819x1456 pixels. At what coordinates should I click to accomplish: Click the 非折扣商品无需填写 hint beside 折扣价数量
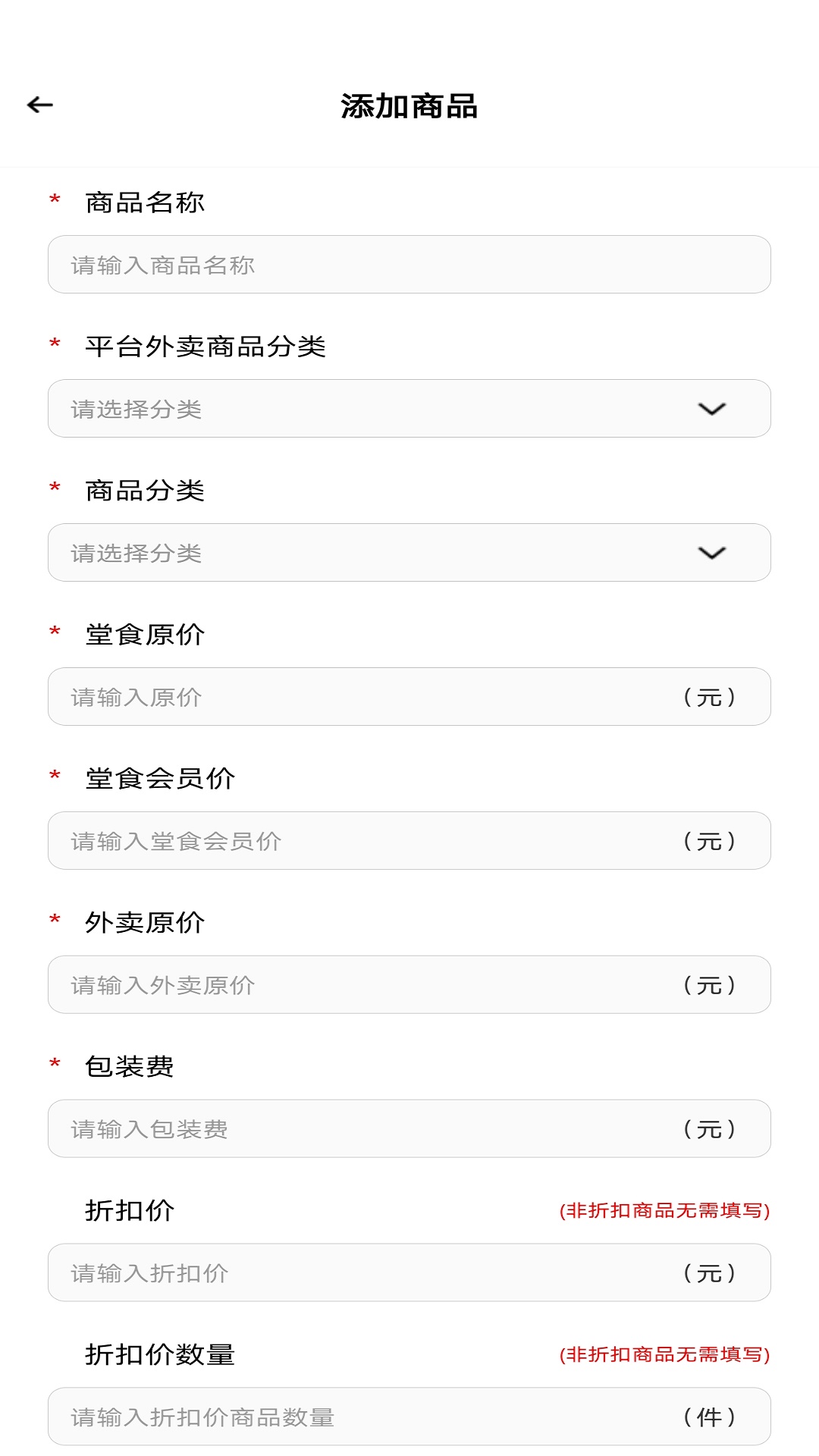(664, 1355)
